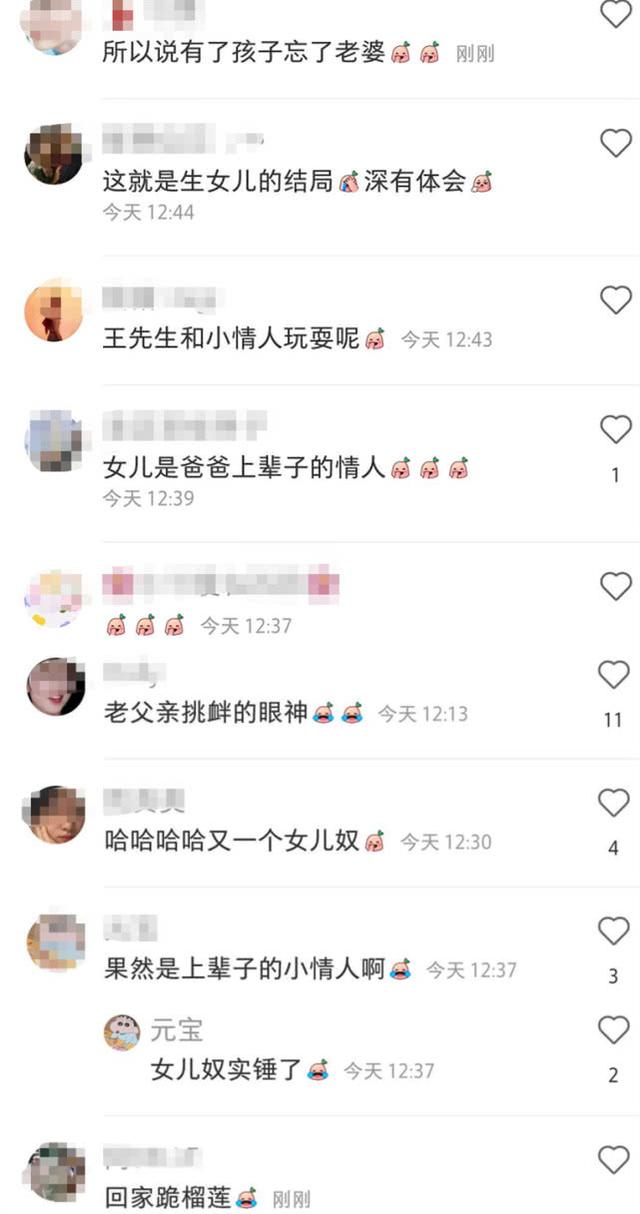
Task: Open avatar of 哈哈哈哈又一个女儿奴 commenter
Action: tap(54, 815)
